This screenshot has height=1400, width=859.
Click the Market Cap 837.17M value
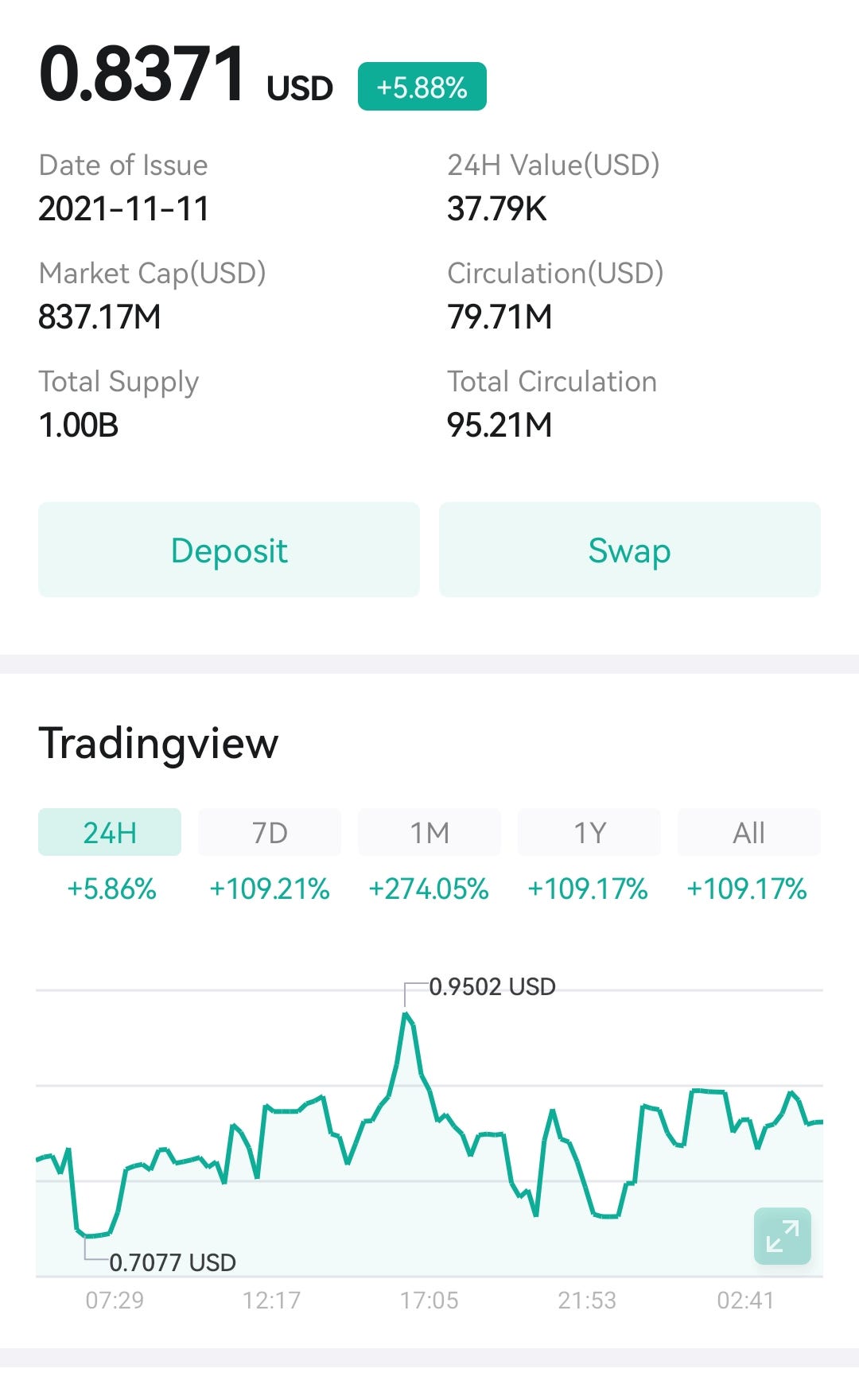coord(101,316)
